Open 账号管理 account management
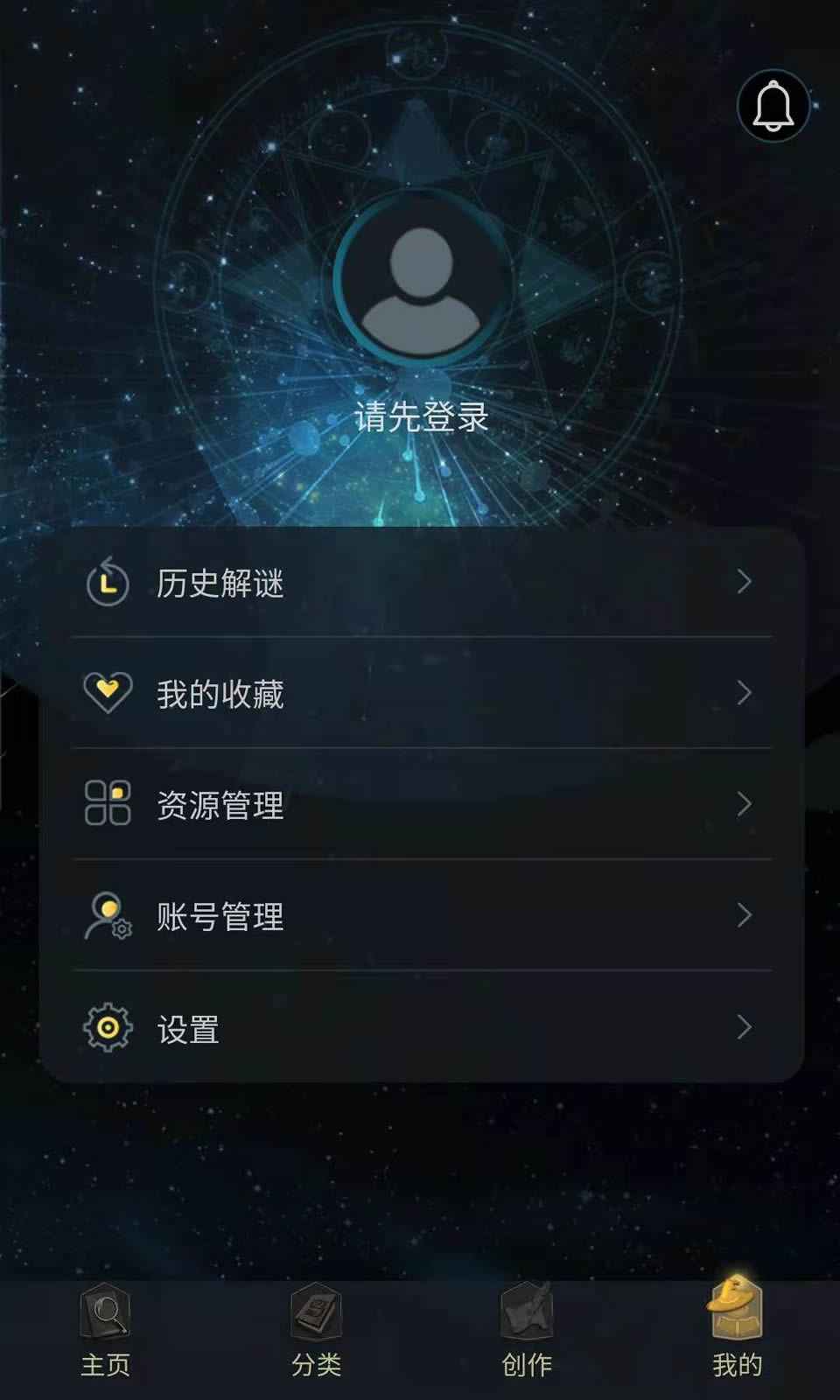The width and height of the screenshot is (840, 1400). 420,916
